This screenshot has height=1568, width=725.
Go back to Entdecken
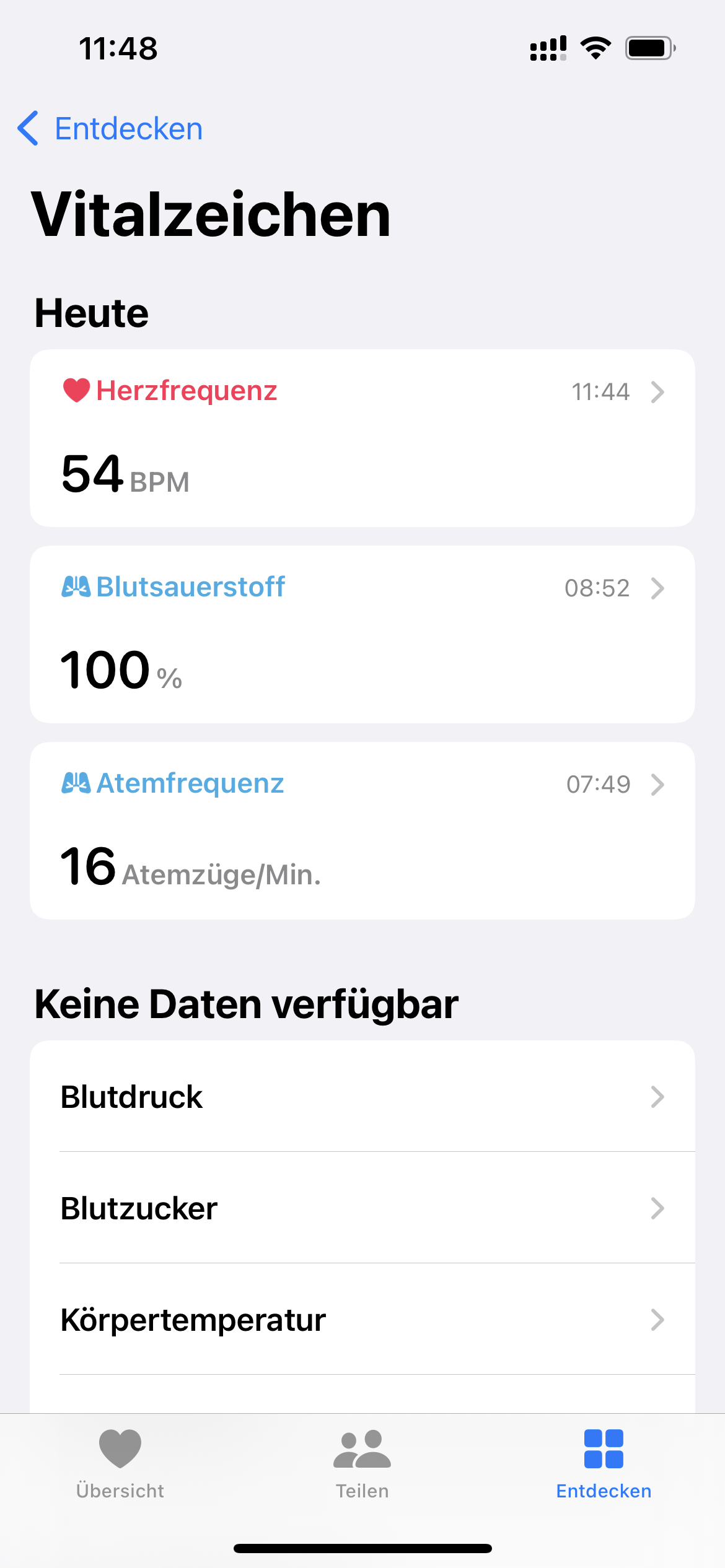(110, 129)
